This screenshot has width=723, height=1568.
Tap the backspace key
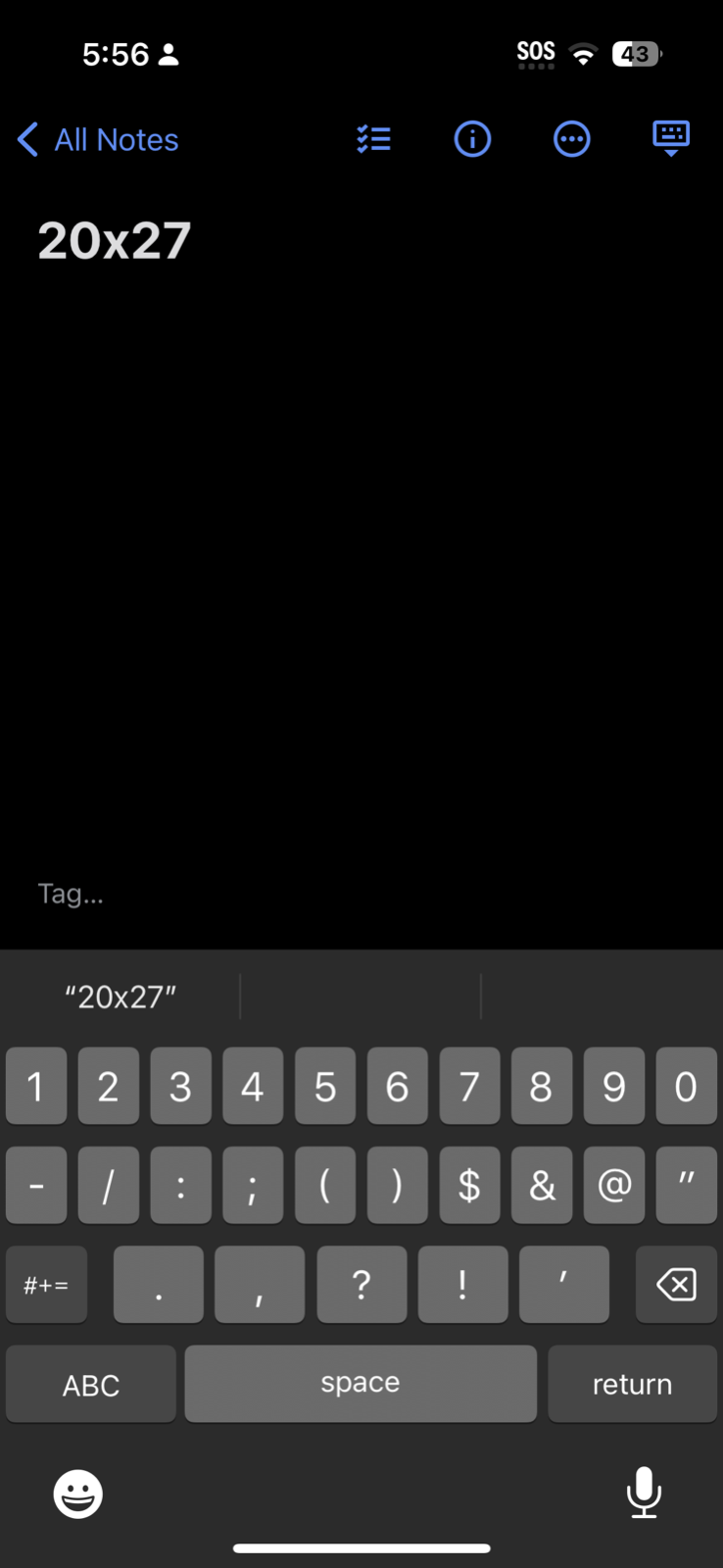tap(676, 1285)
